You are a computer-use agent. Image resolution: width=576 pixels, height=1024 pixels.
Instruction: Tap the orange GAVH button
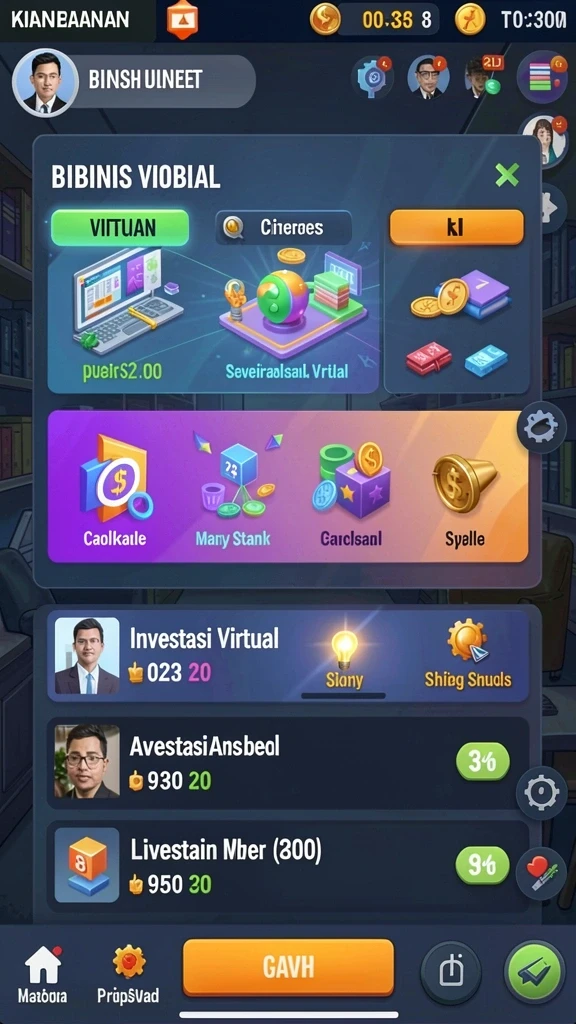(288, 967)
